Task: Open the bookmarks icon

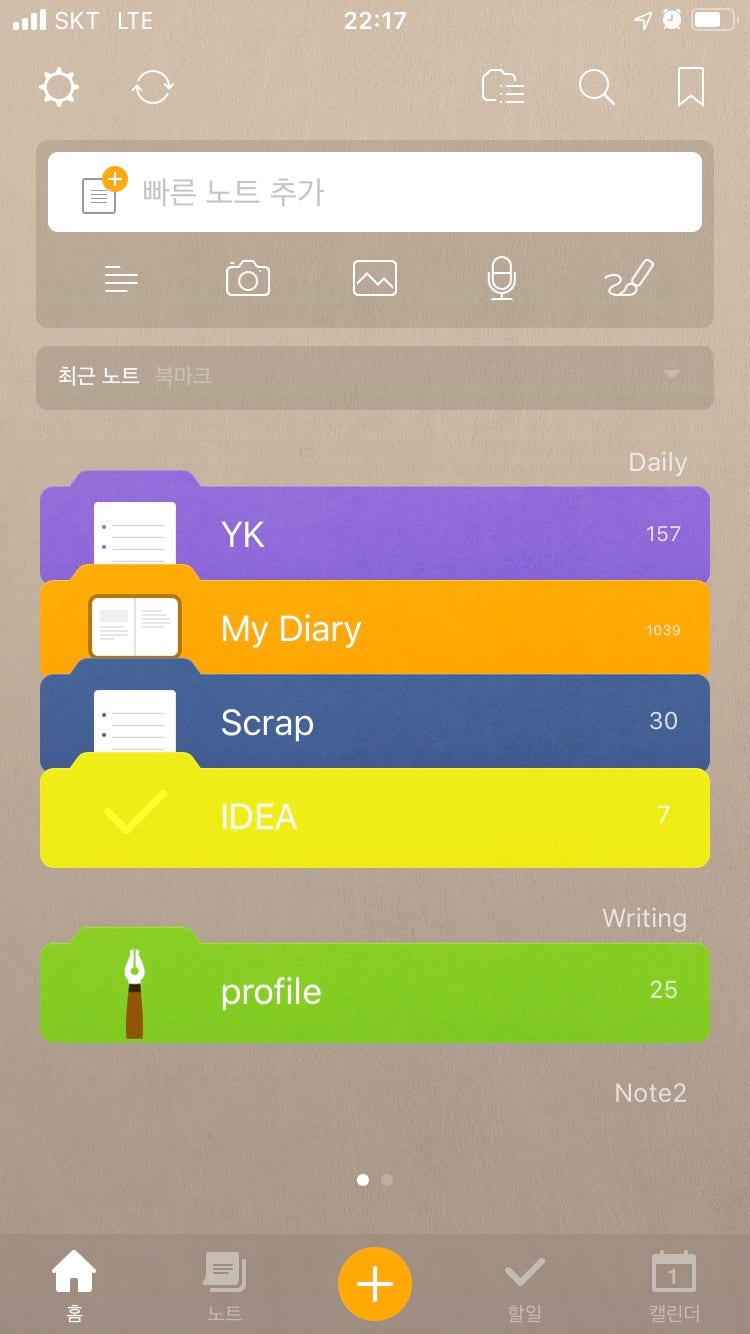Action: 691,88
